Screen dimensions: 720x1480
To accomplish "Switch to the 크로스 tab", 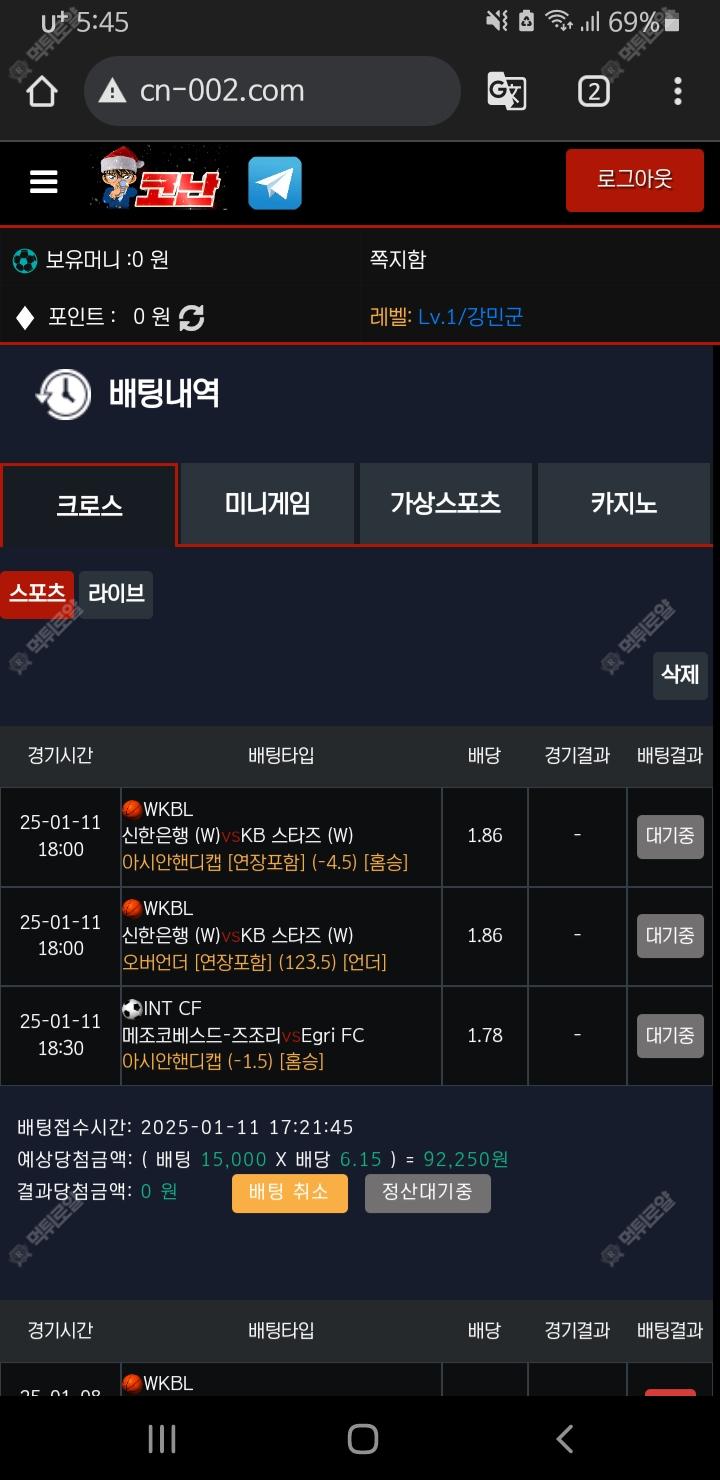I will tap(89, 505).
